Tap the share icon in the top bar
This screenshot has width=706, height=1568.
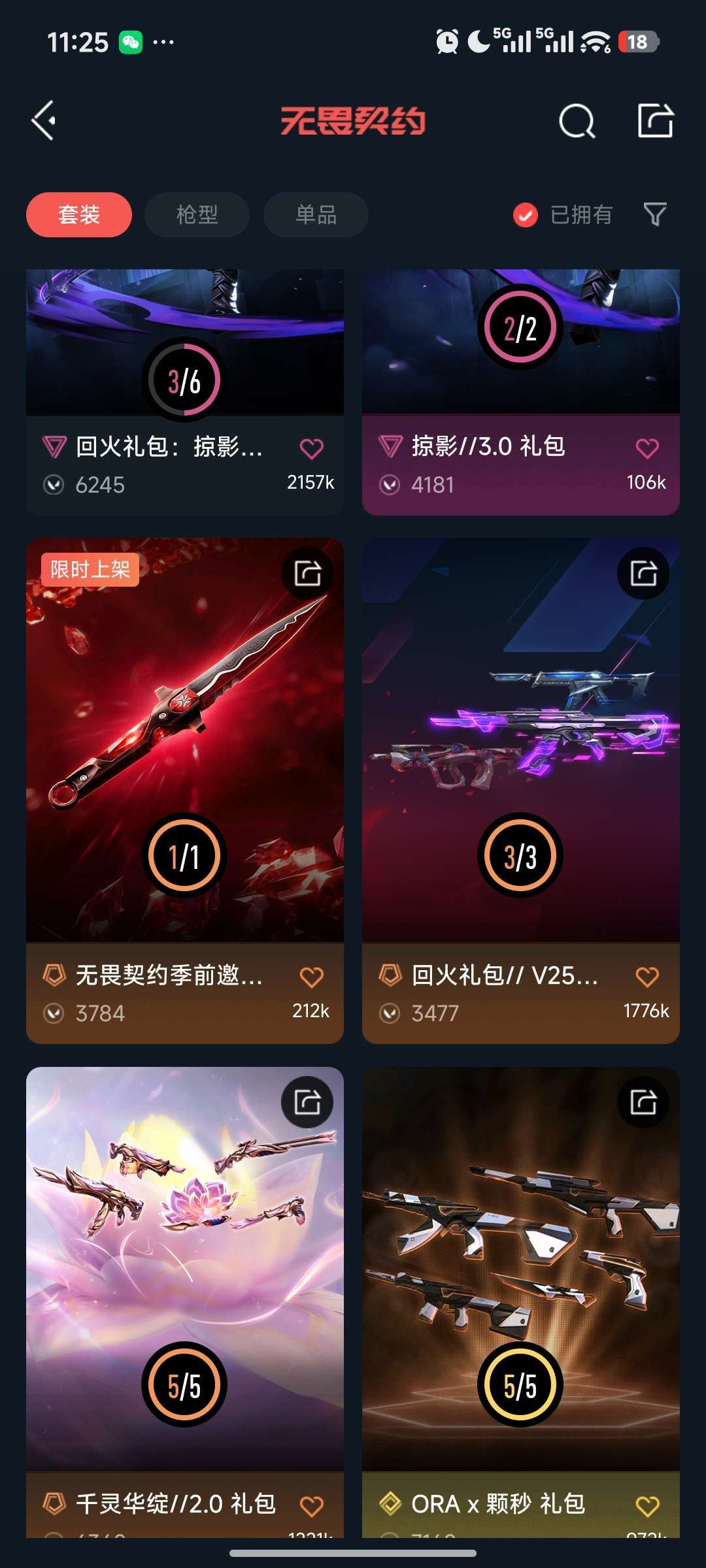[657, 122]
